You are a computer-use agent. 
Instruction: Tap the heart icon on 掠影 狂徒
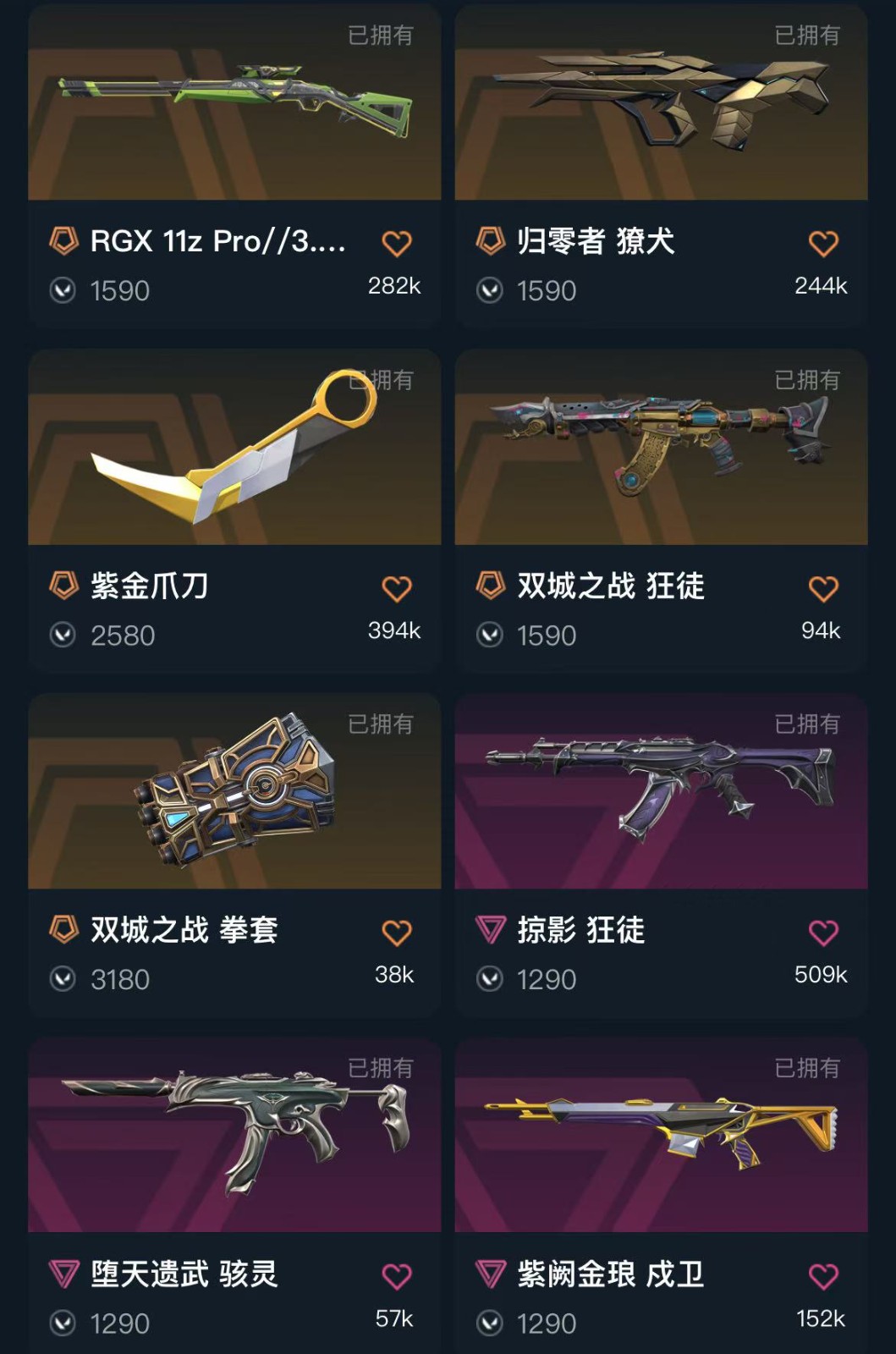(822, 933)
